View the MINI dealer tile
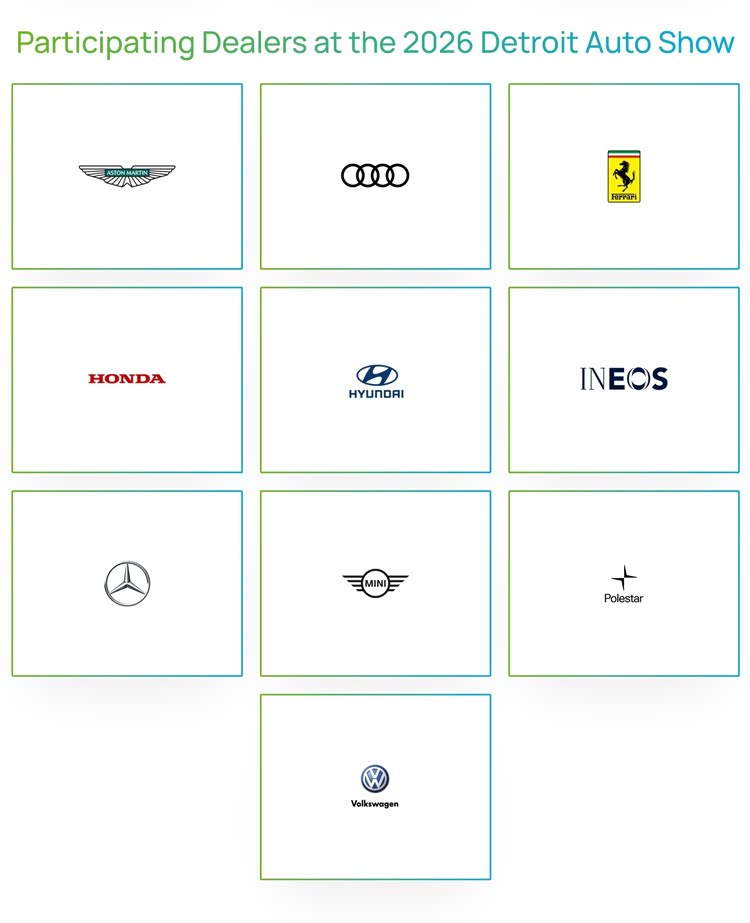Screen dimensions: 750x923 pos(375,583)
